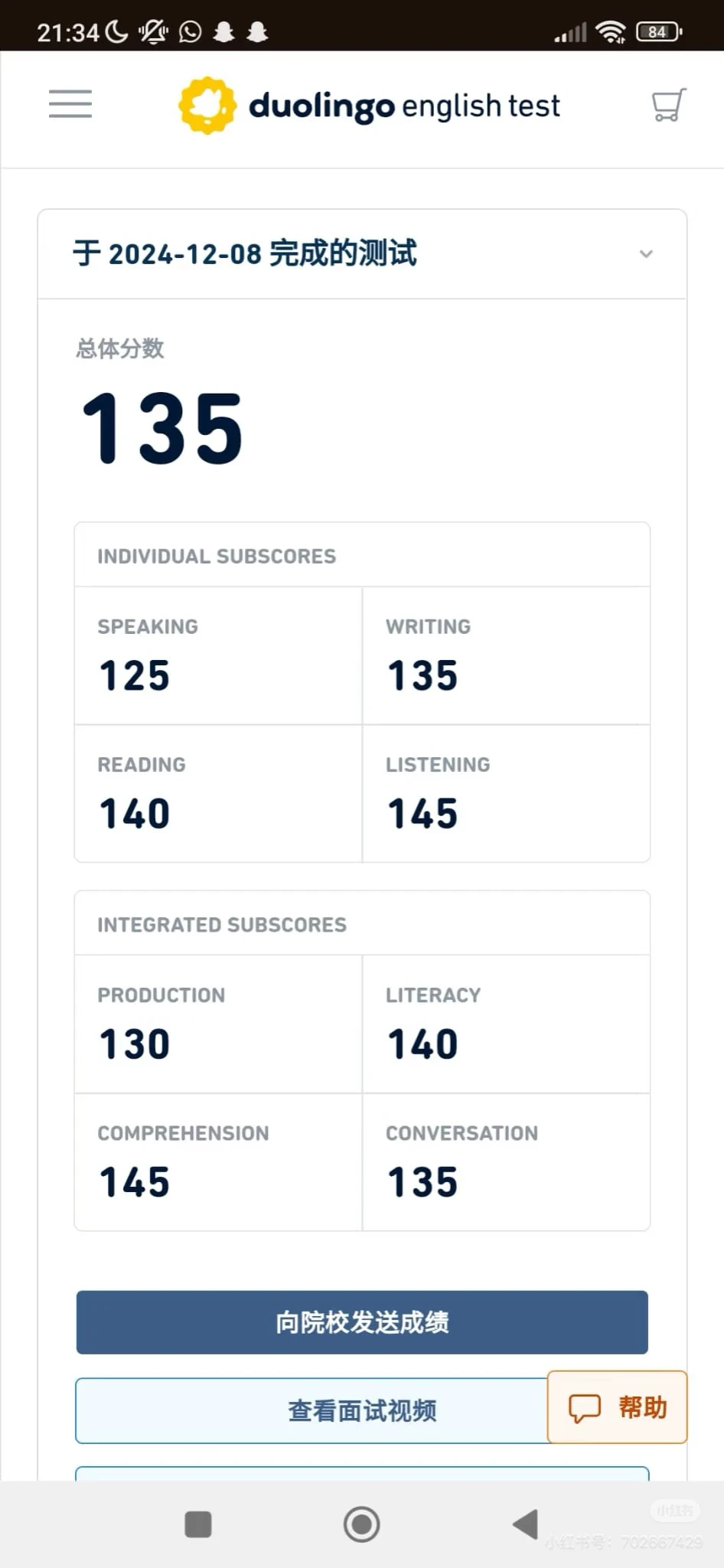Image resolution: width=724 pixels, height=1568 pixels.
Task: Expand the 2024-12-08 test dropdown chevron
Action: [646, 254]
